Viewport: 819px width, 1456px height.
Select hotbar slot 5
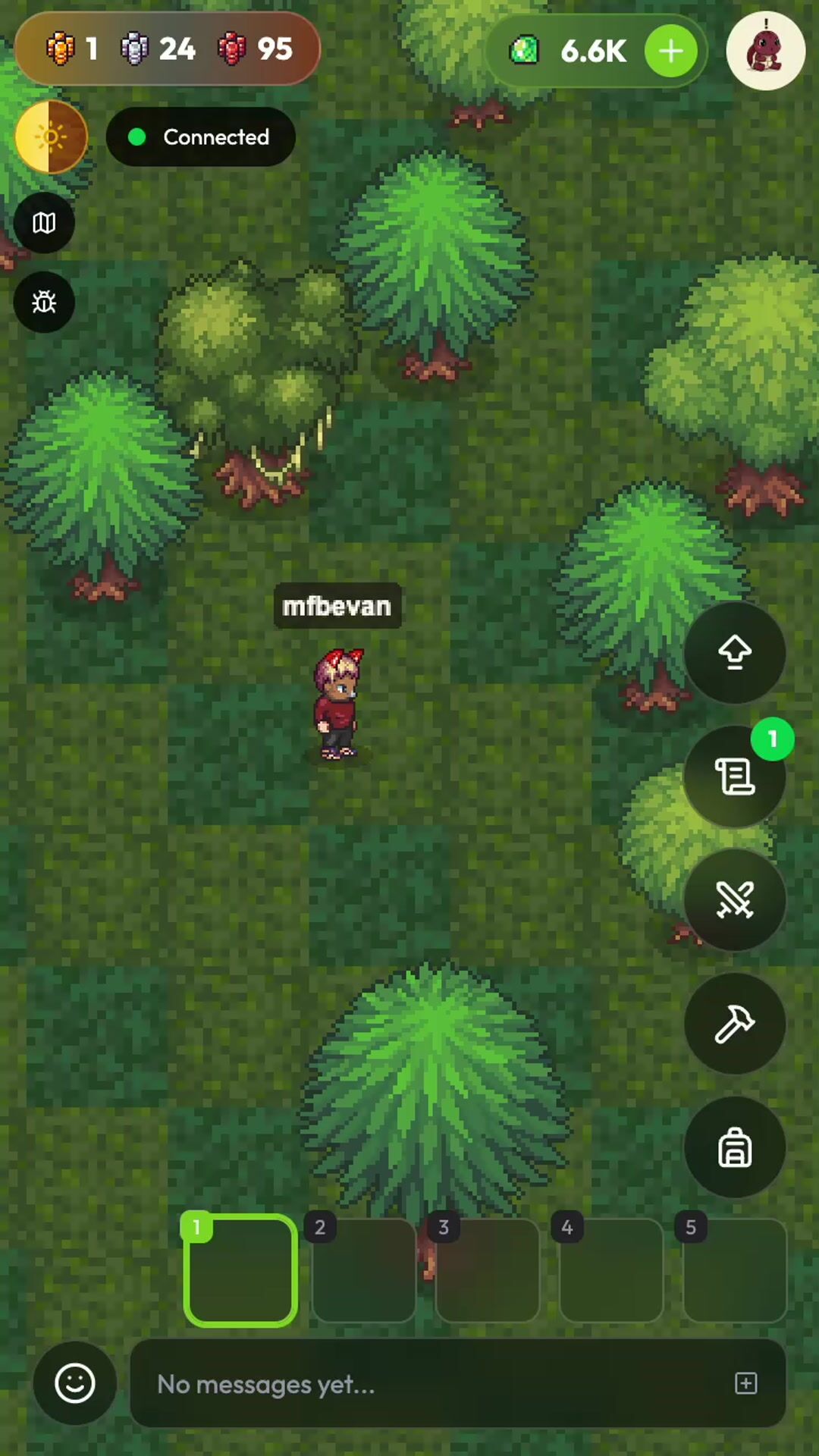coord(735,1271)
